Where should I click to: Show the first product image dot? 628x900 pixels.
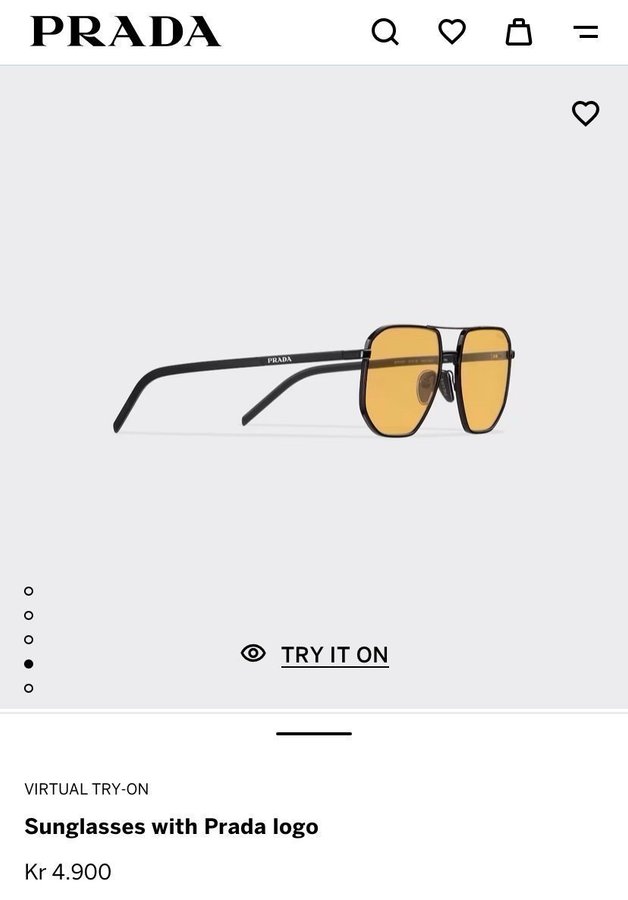pos(29,591)
